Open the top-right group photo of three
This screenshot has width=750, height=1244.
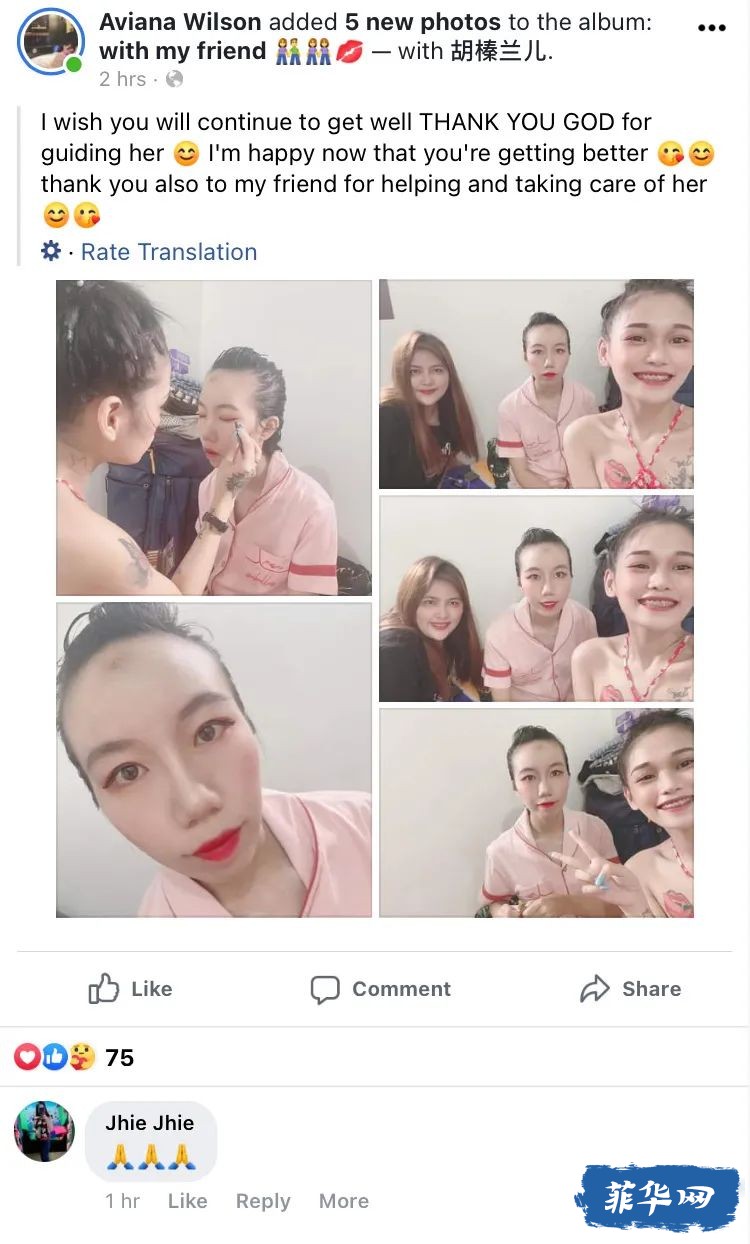tap(536, 384)
